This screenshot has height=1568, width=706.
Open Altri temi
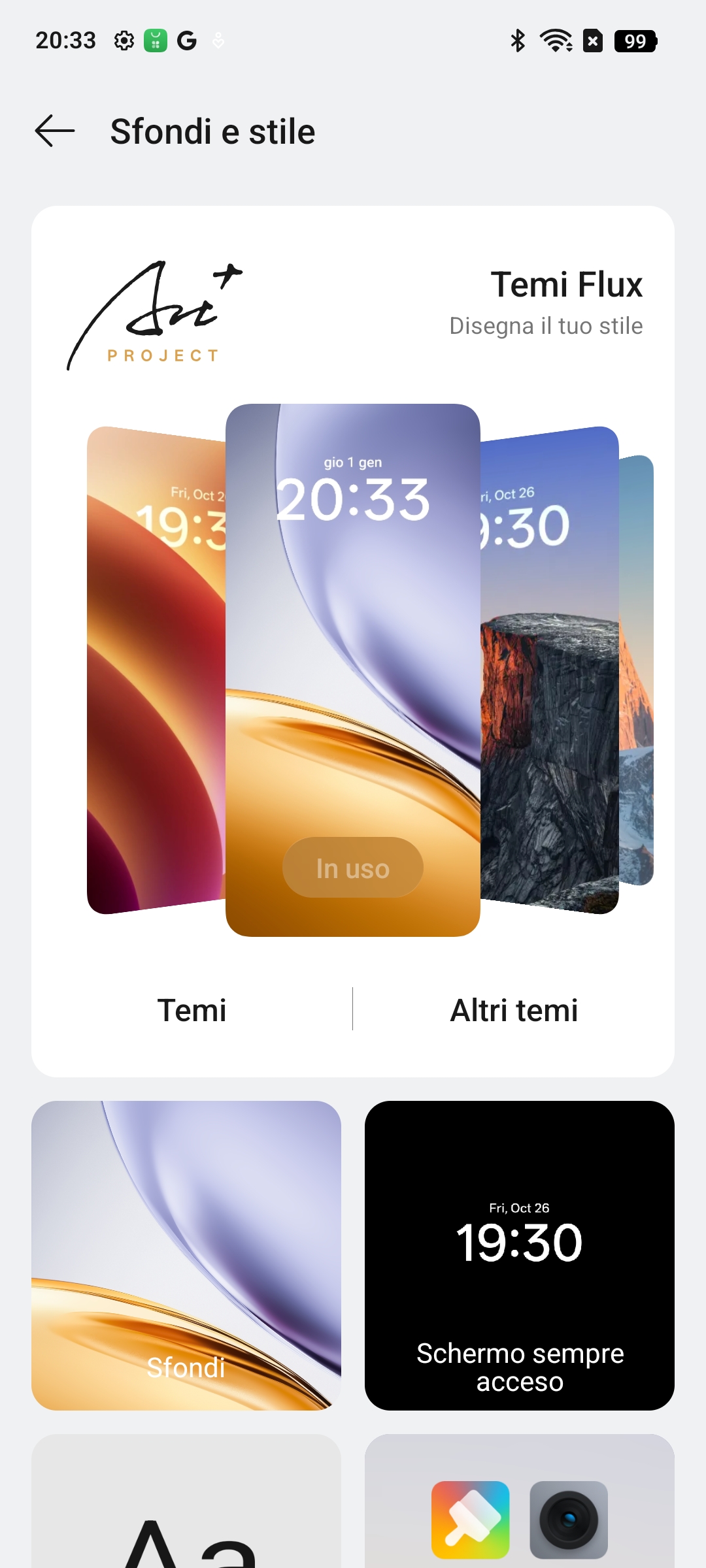[514, 1010]
